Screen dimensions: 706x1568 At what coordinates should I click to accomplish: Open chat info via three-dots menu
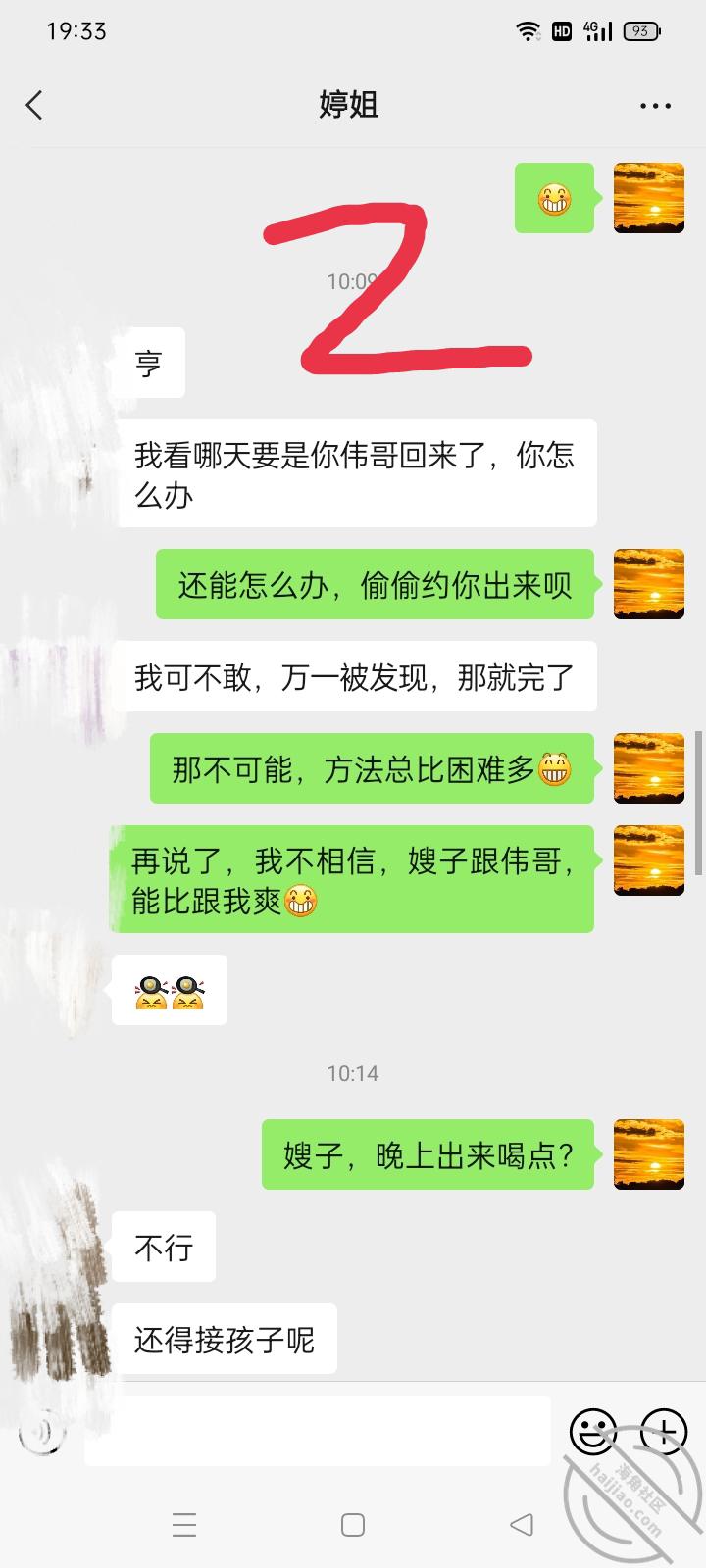tap(654, 106)
